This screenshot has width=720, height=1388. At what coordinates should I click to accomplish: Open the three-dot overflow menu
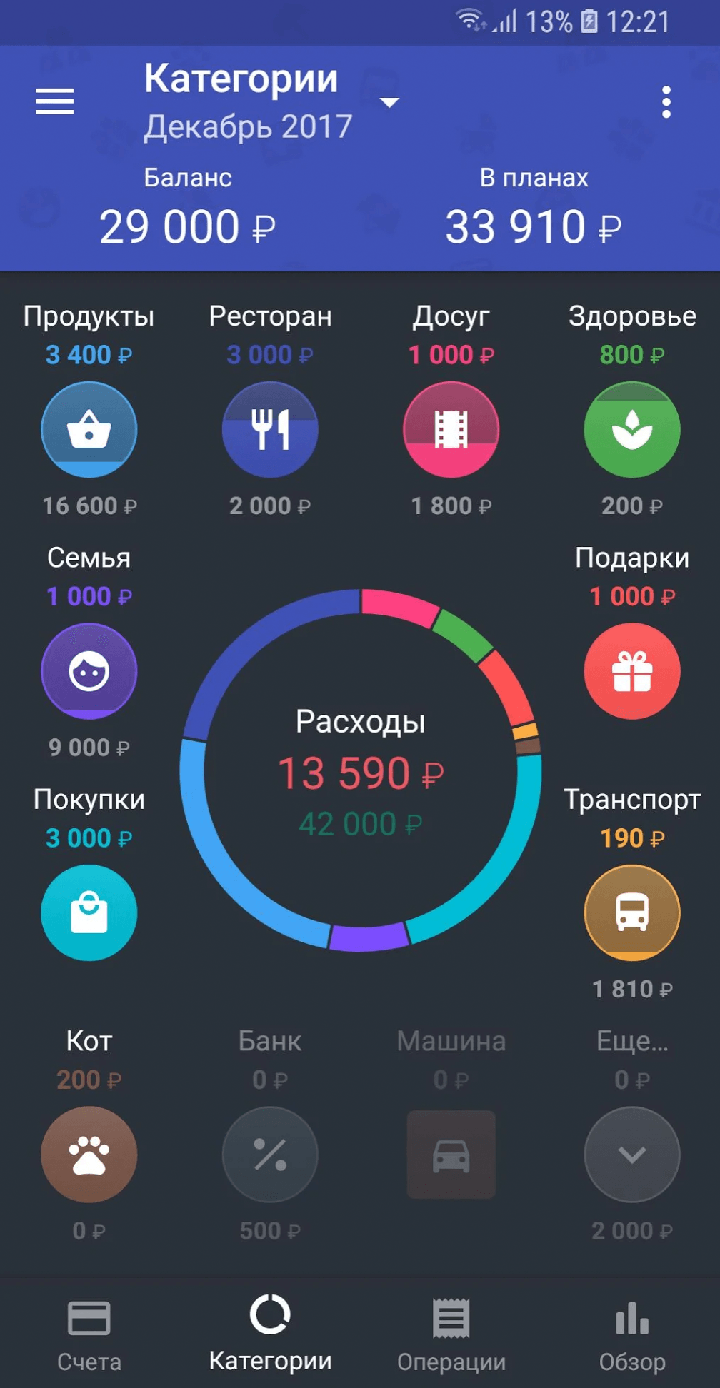coord(666,102)
